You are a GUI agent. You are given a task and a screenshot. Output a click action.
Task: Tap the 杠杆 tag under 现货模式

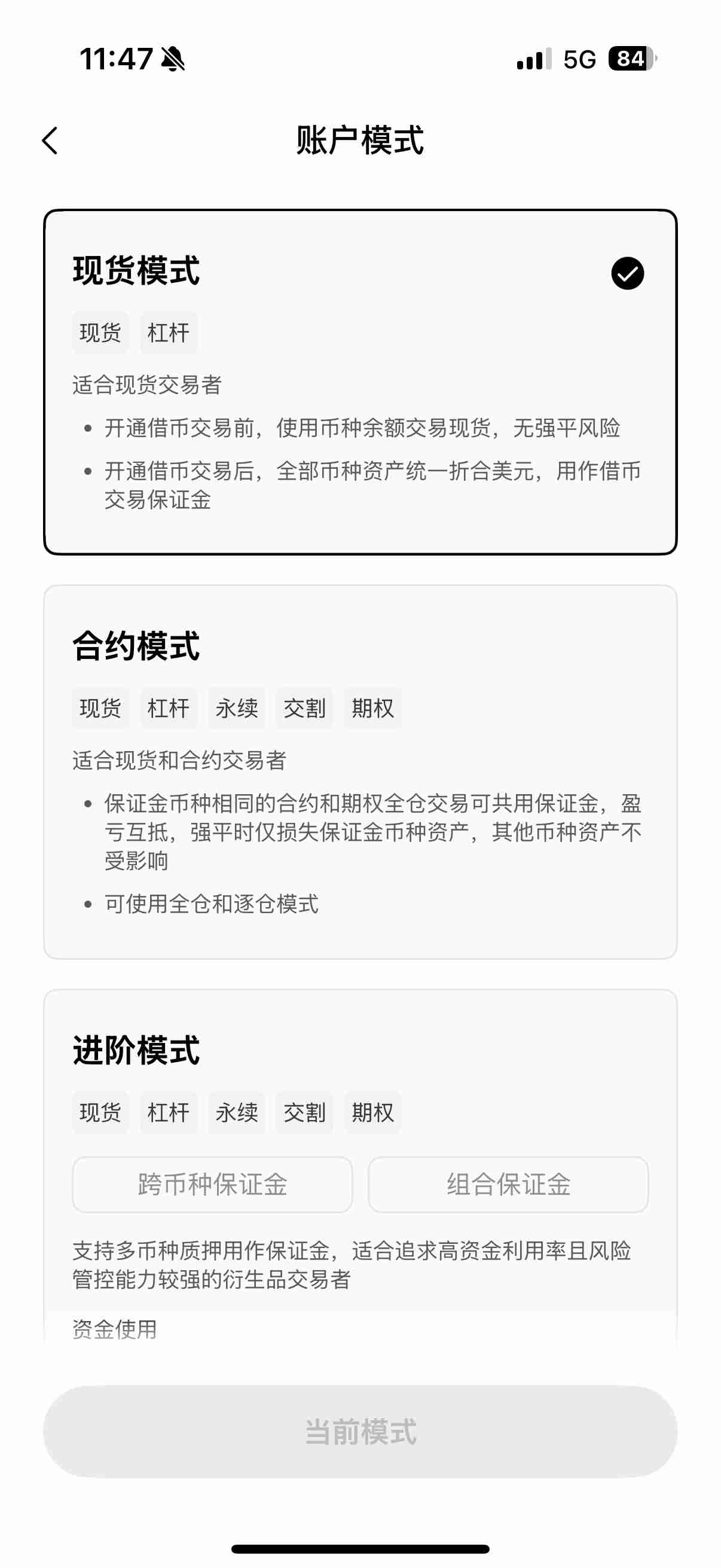click(x=169, y=332)
